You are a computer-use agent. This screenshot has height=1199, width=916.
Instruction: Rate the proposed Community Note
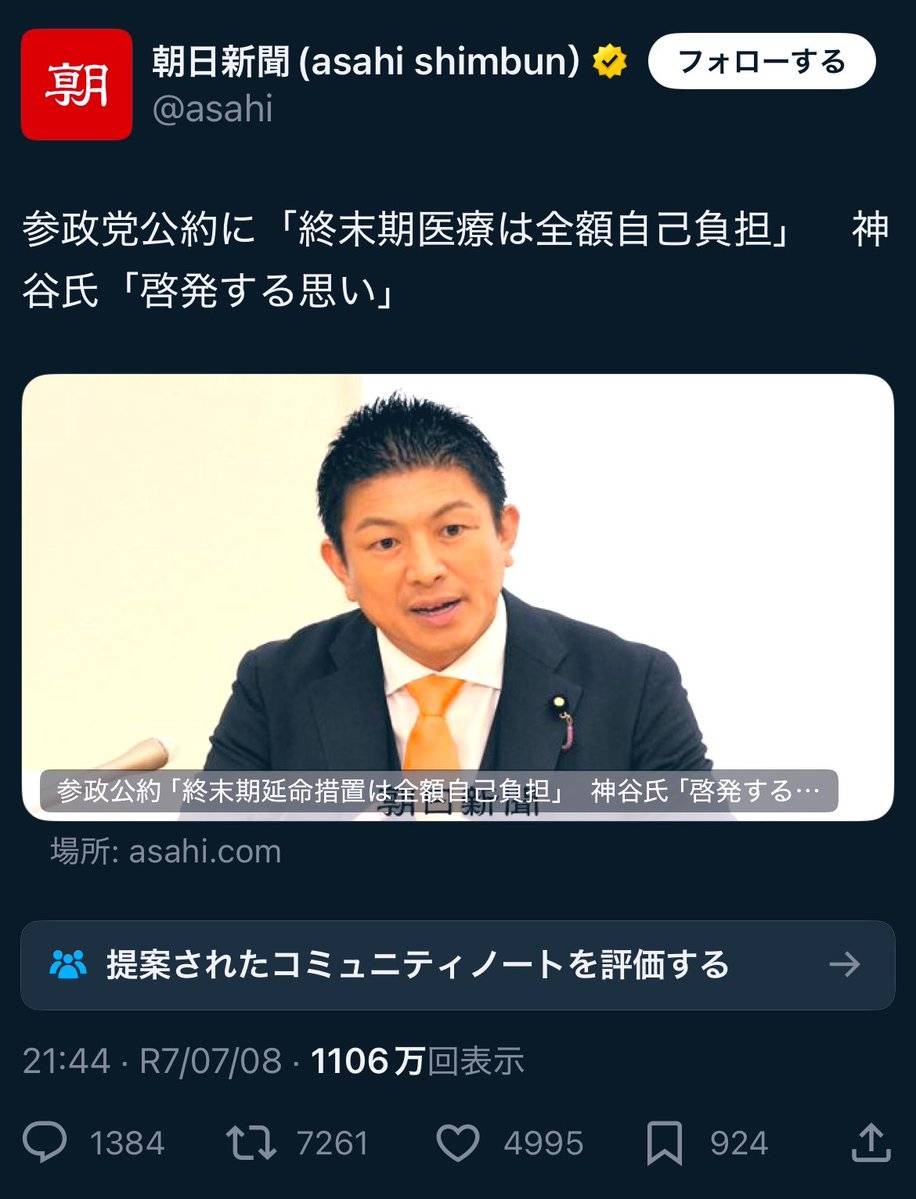457,965
